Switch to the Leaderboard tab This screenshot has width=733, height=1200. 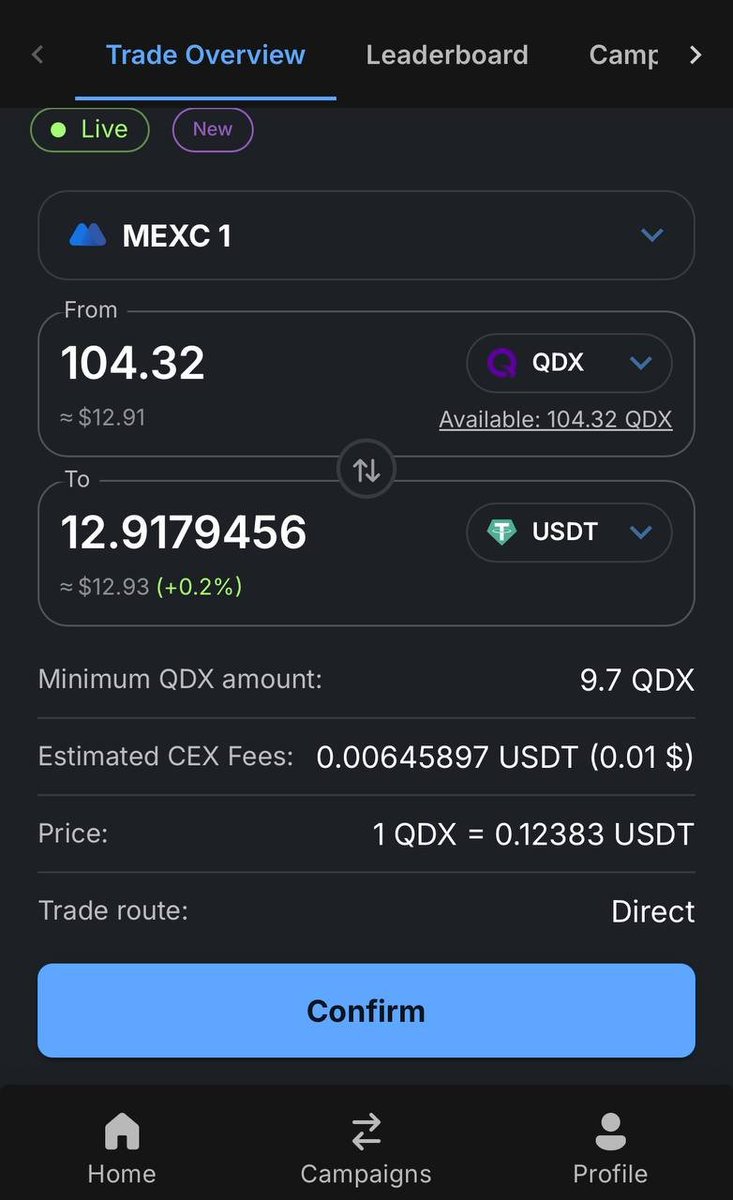(447, 54)
